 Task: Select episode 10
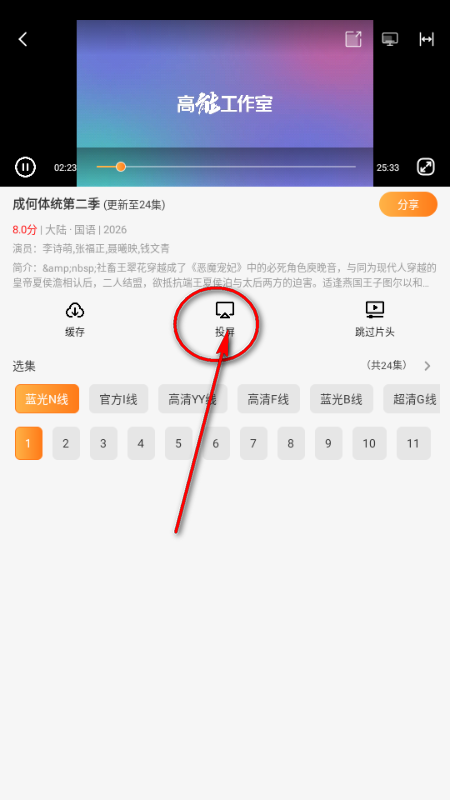[x=369, y=443]
